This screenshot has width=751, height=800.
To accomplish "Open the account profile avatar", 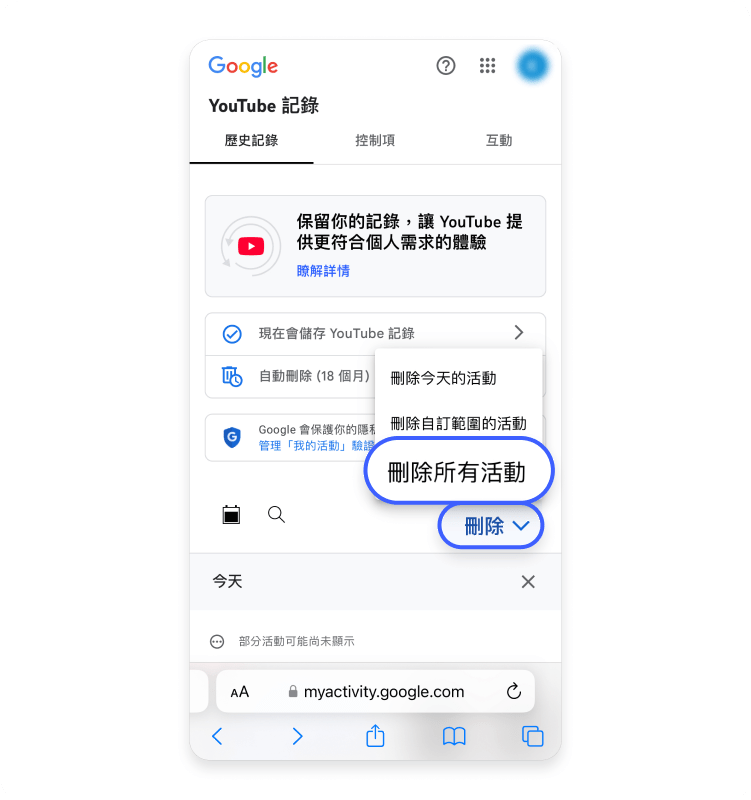I will tap(531, 66).
